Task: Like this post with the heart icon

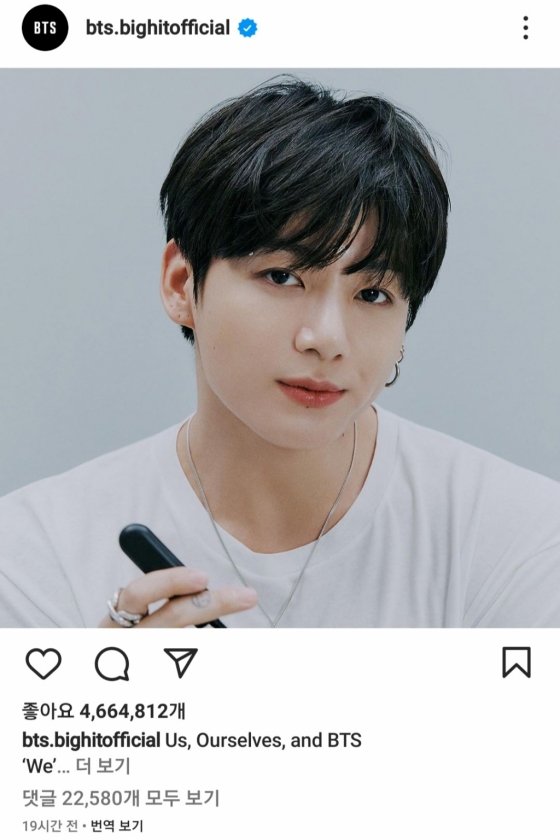Action: [x=43, y=663]
